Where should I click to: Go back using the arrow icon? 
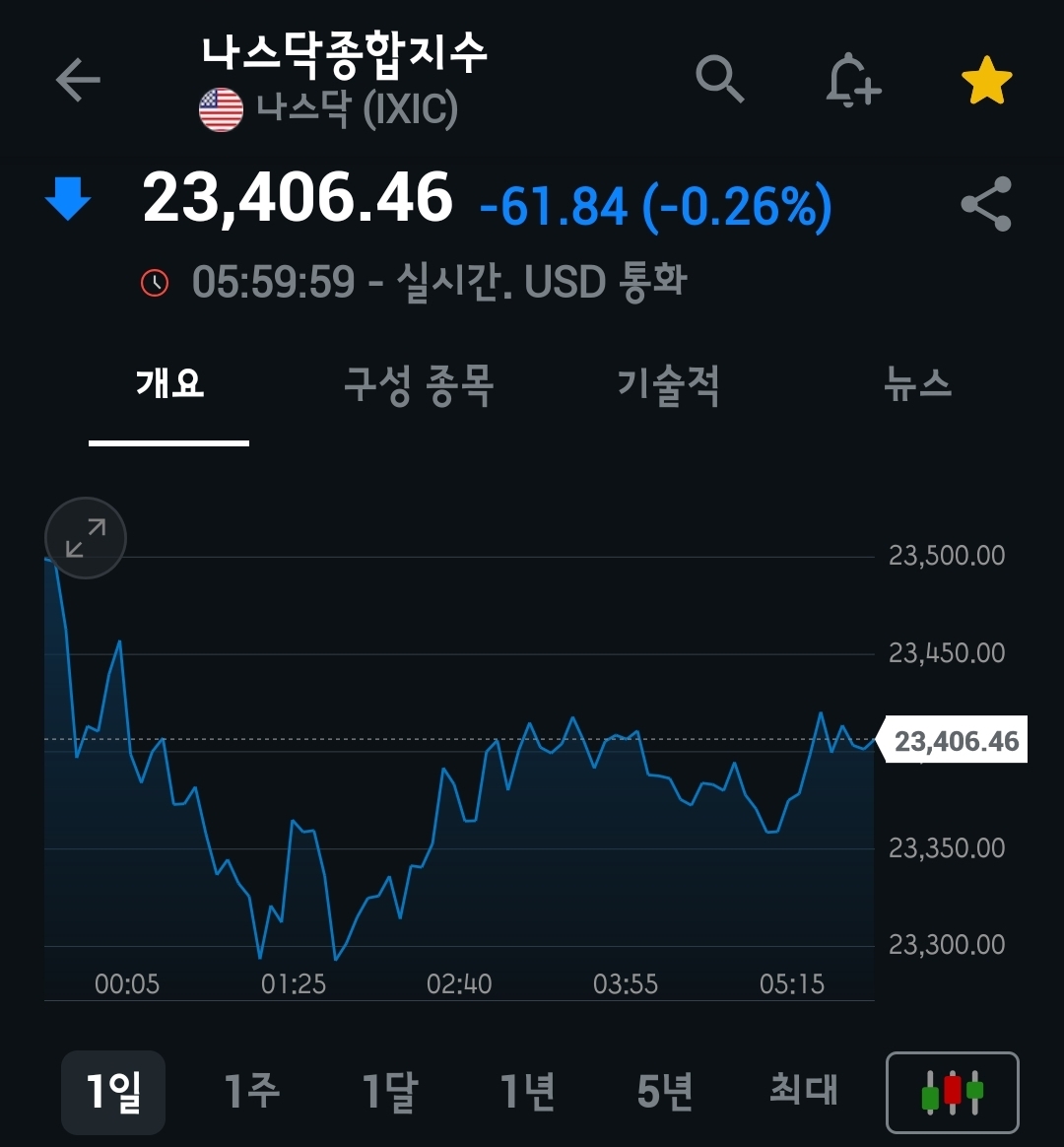pos(78,81)
